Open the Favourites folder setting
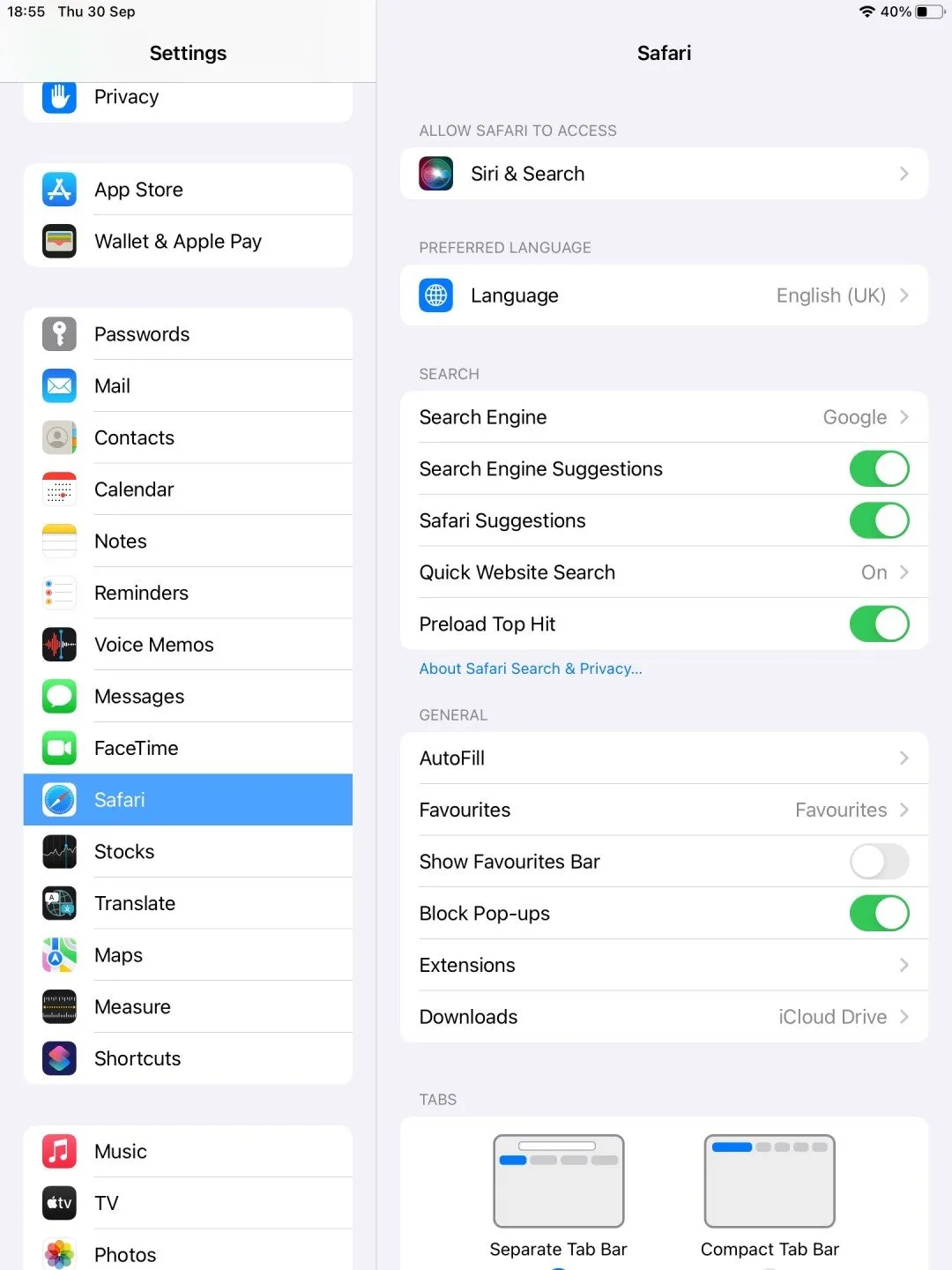Viewport: 952px width, 1270px height. click(663, 810)
